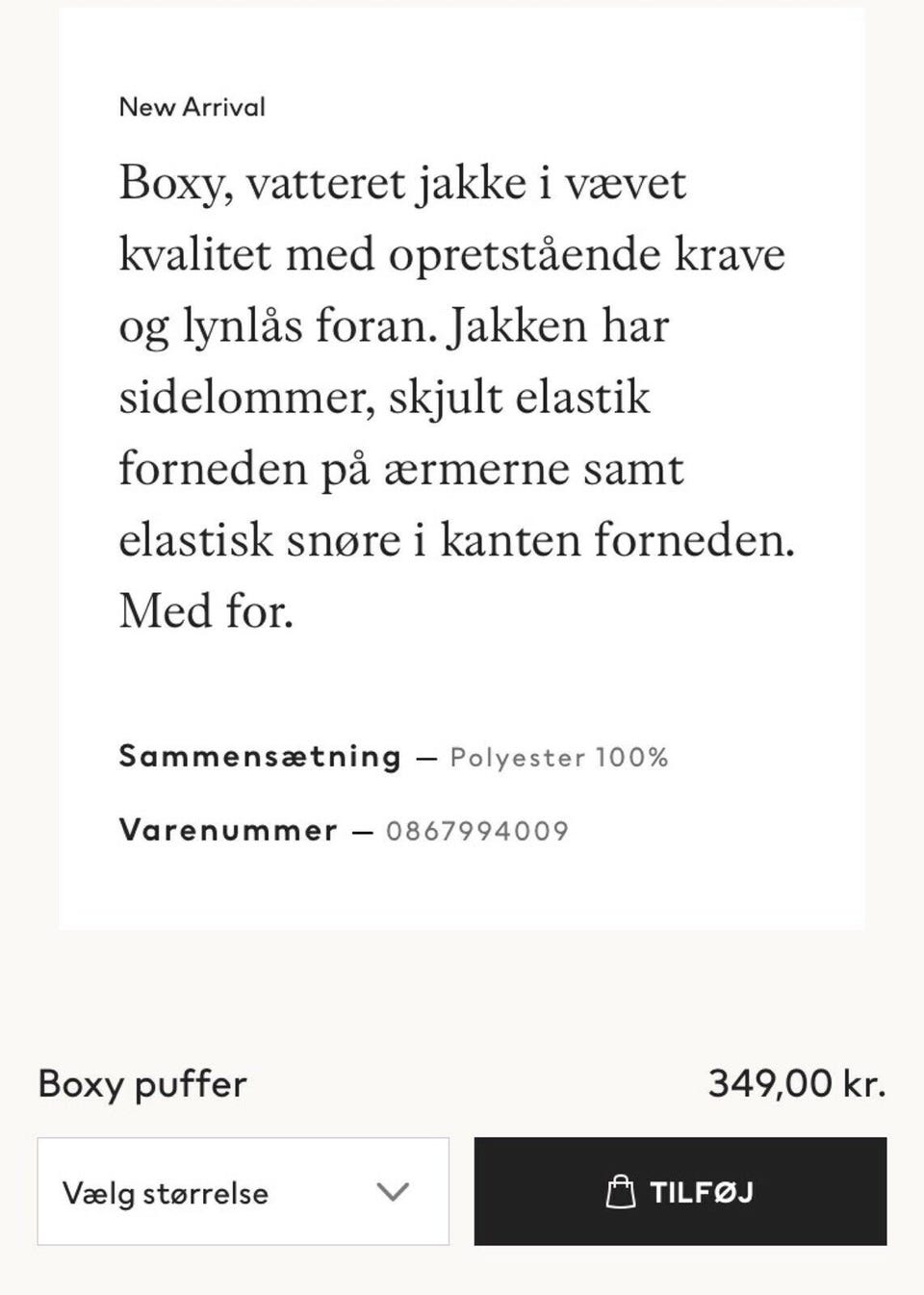Click the 349,00 kr. price text
The width and height of the screenshot is (924, 1295).
click(x=798, y=1084)
